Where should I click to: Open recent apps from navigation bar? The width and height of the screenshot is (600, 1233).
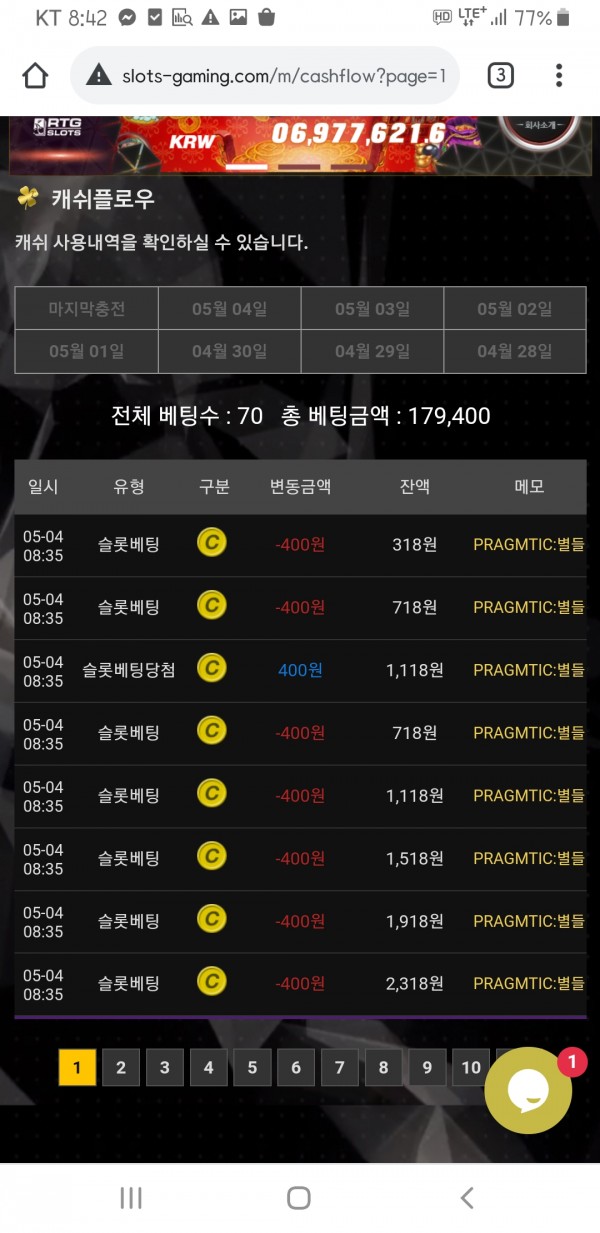click(x=131, y=1197)
